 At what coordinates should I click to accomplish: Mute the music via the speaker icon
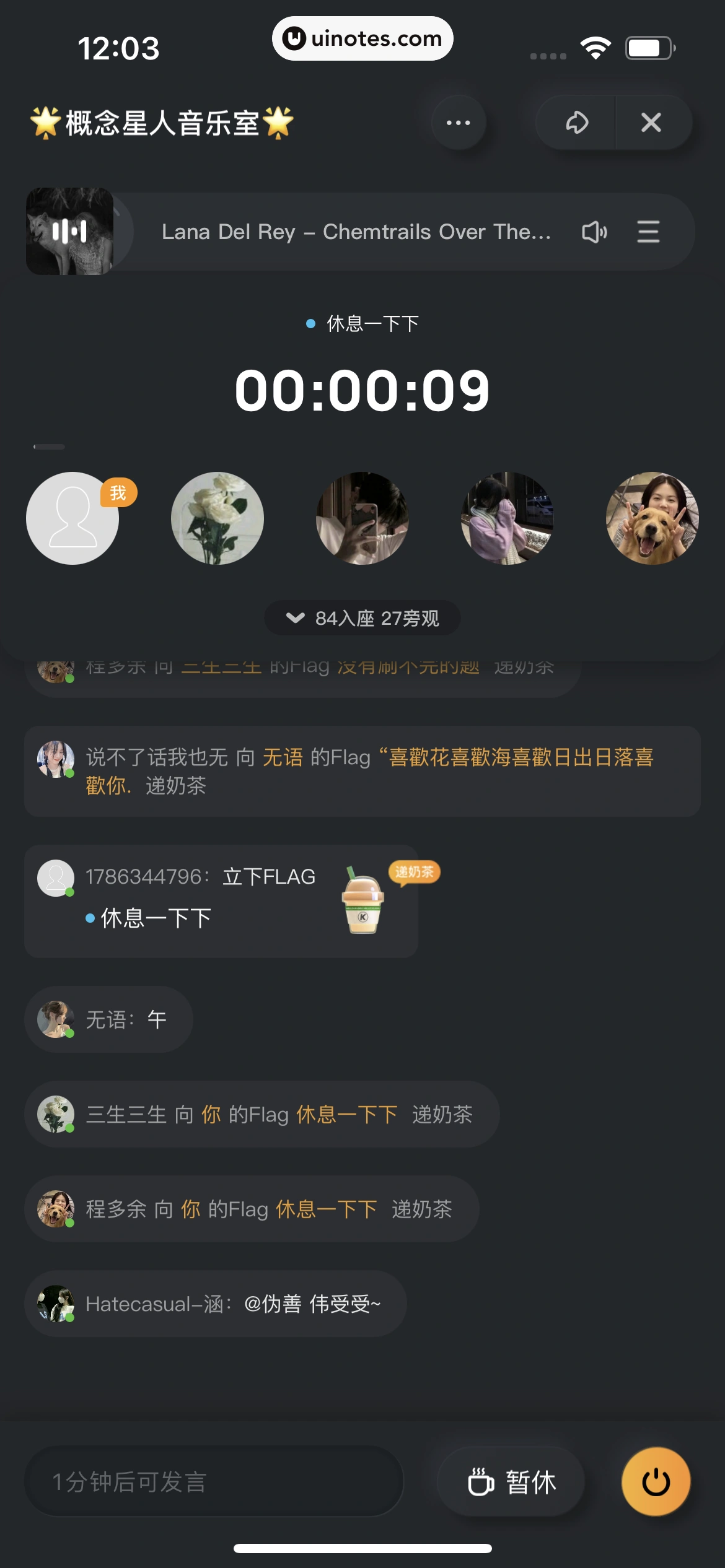tap(594, 232)
